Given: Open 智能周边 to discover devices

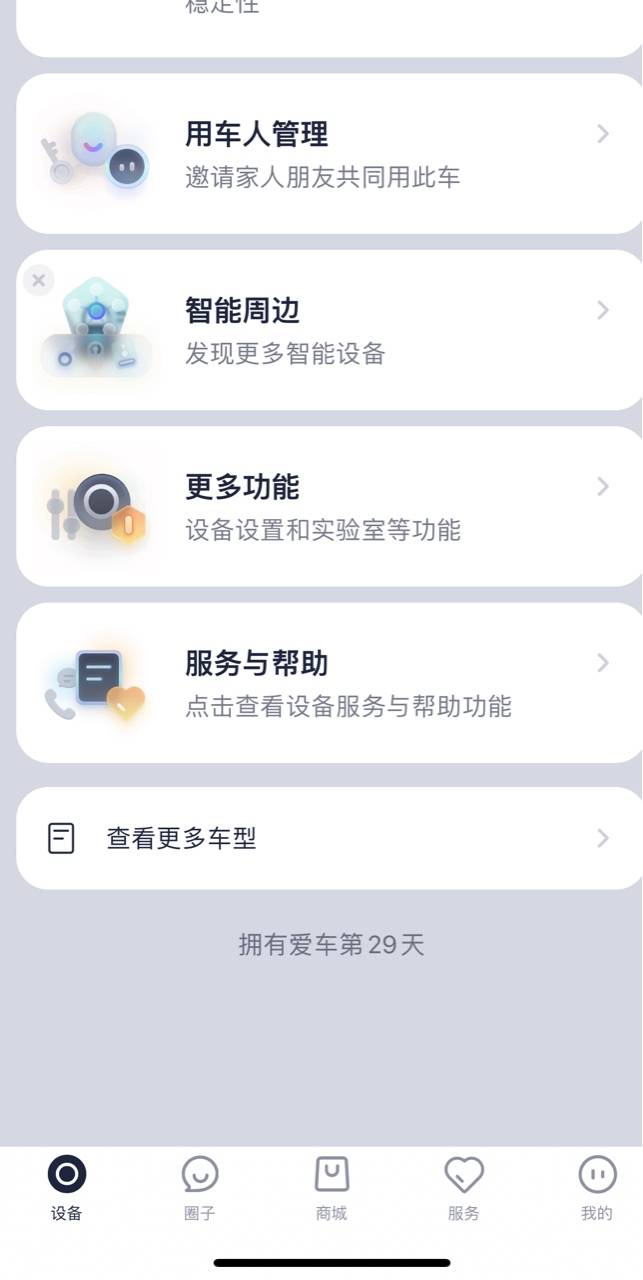Looking at the screenshot, I should pyautogui.click(x=328, y=331).
